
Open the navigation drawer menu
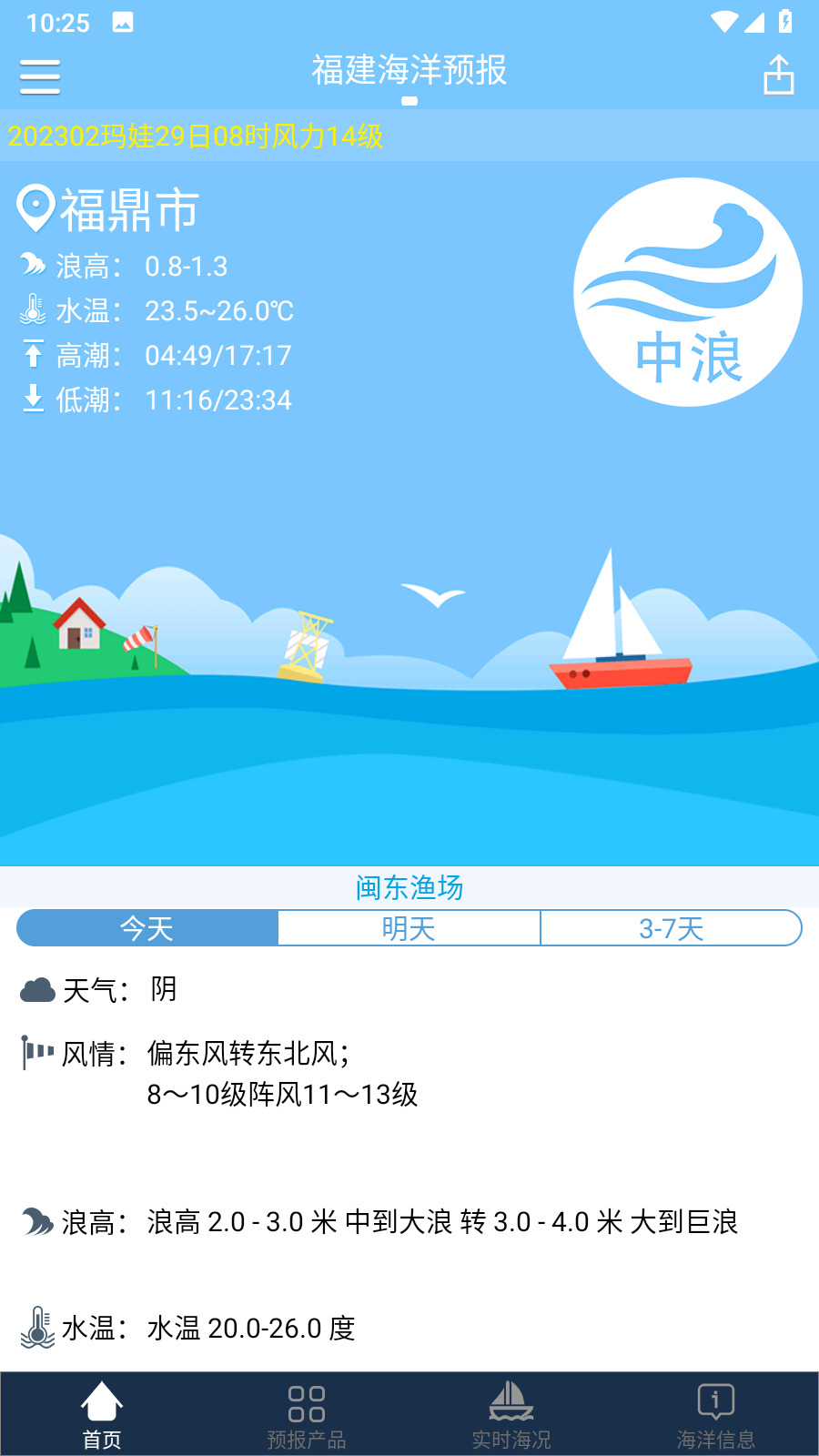coord(39,76)
